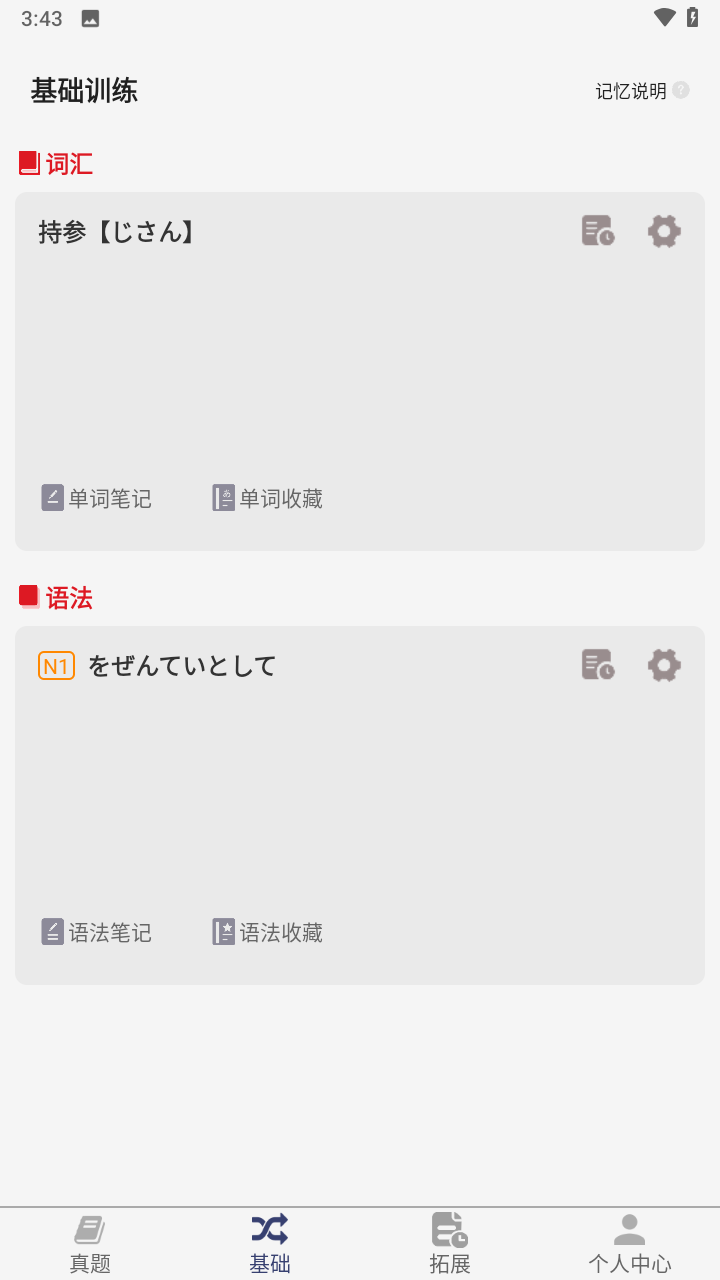Go to the 个人中心 tab
Screen dimensions: 720x1280
tap(630, 1243)
